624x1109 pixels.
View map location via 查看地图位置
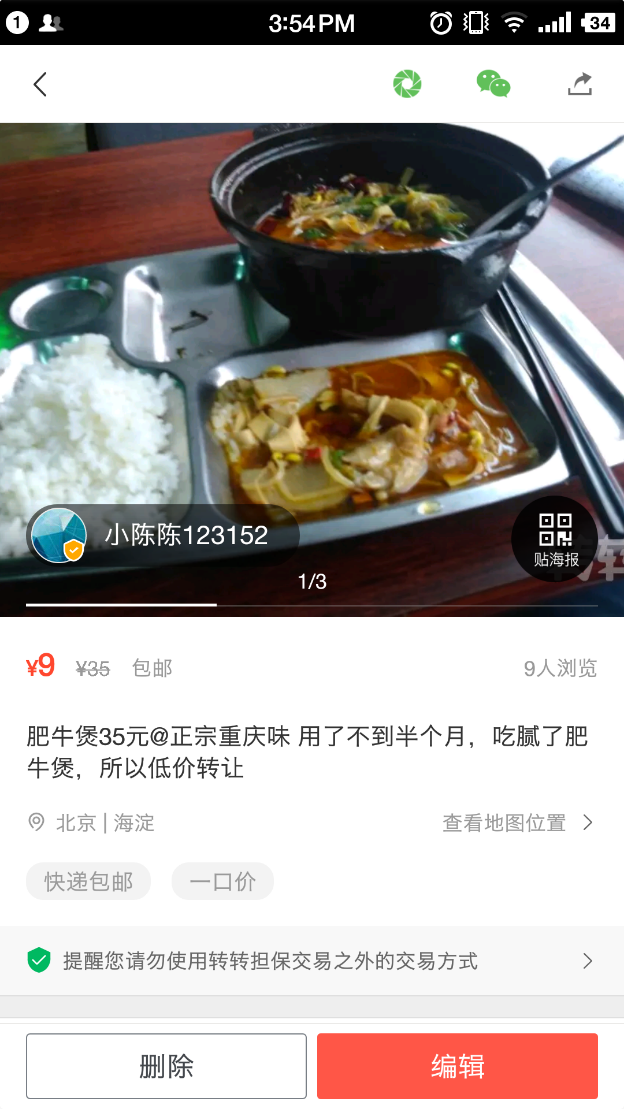point(517,823)
